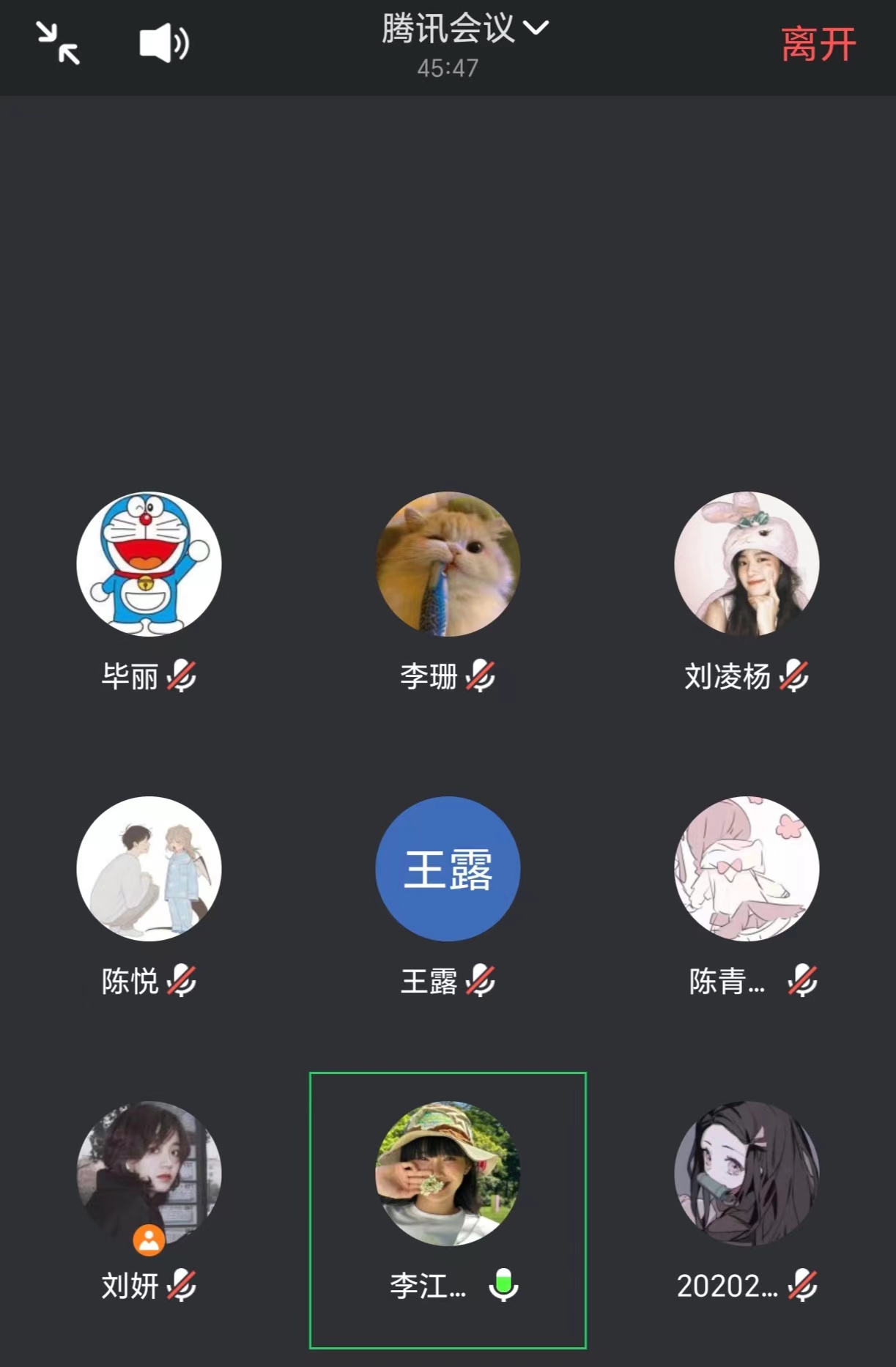
Task: Select the 王露 participant tile
Action: tap(448, 869)
